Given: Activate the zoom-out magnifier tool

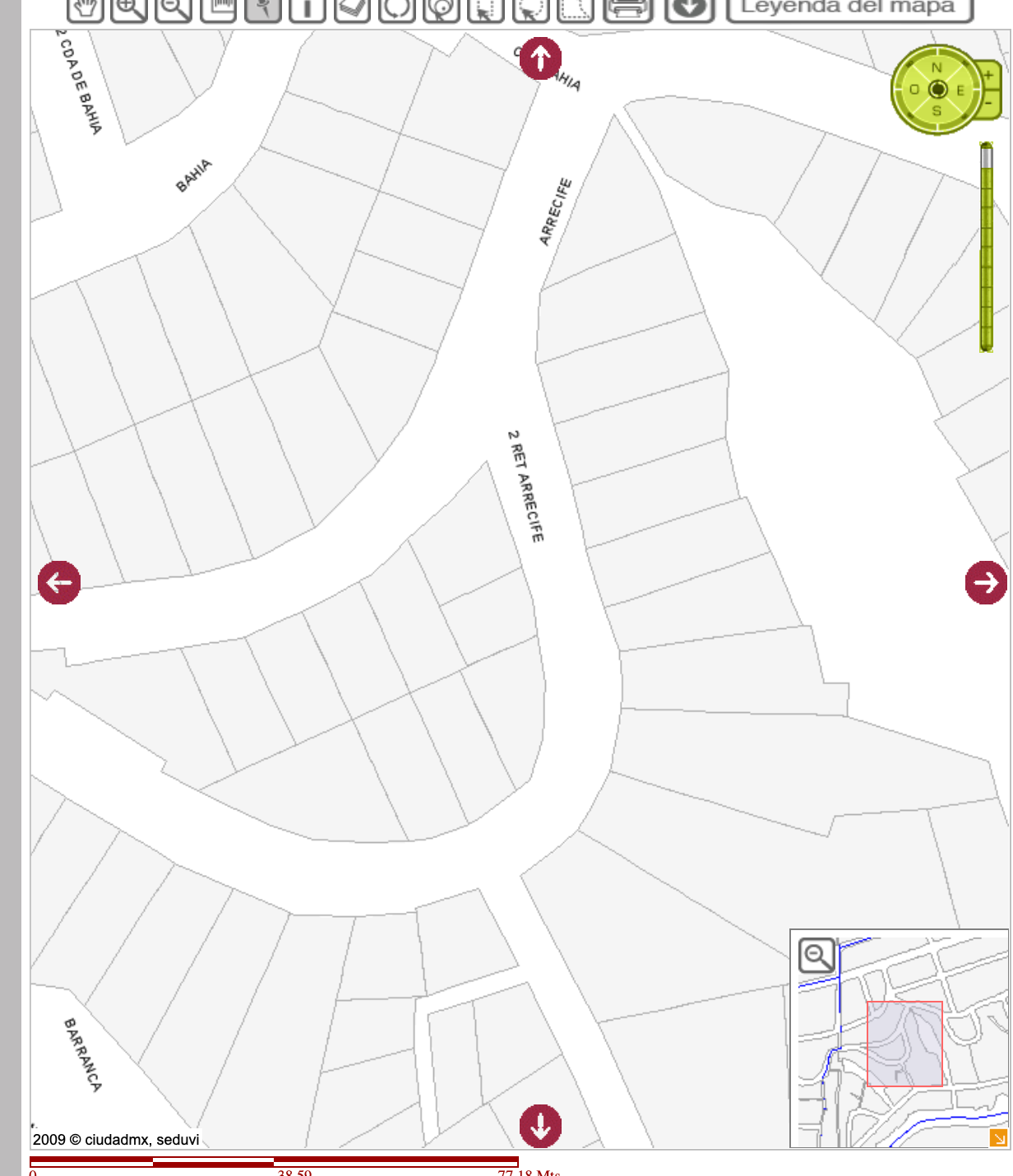Looking at the screenshot, I should point(173,9).
